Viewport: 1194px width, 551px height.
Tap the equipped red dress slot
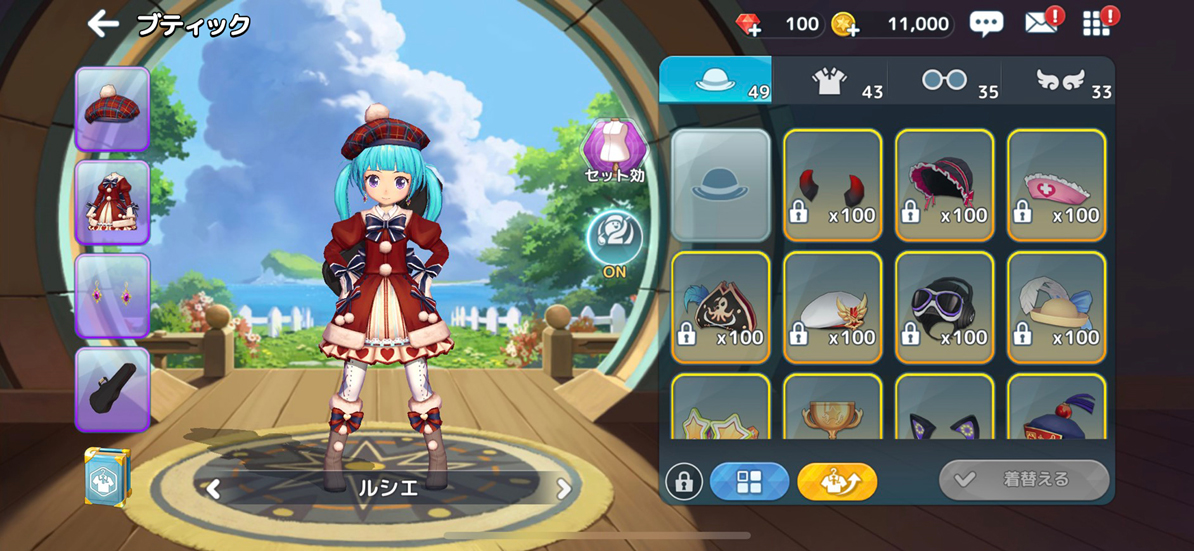click(x=112, y=202)
